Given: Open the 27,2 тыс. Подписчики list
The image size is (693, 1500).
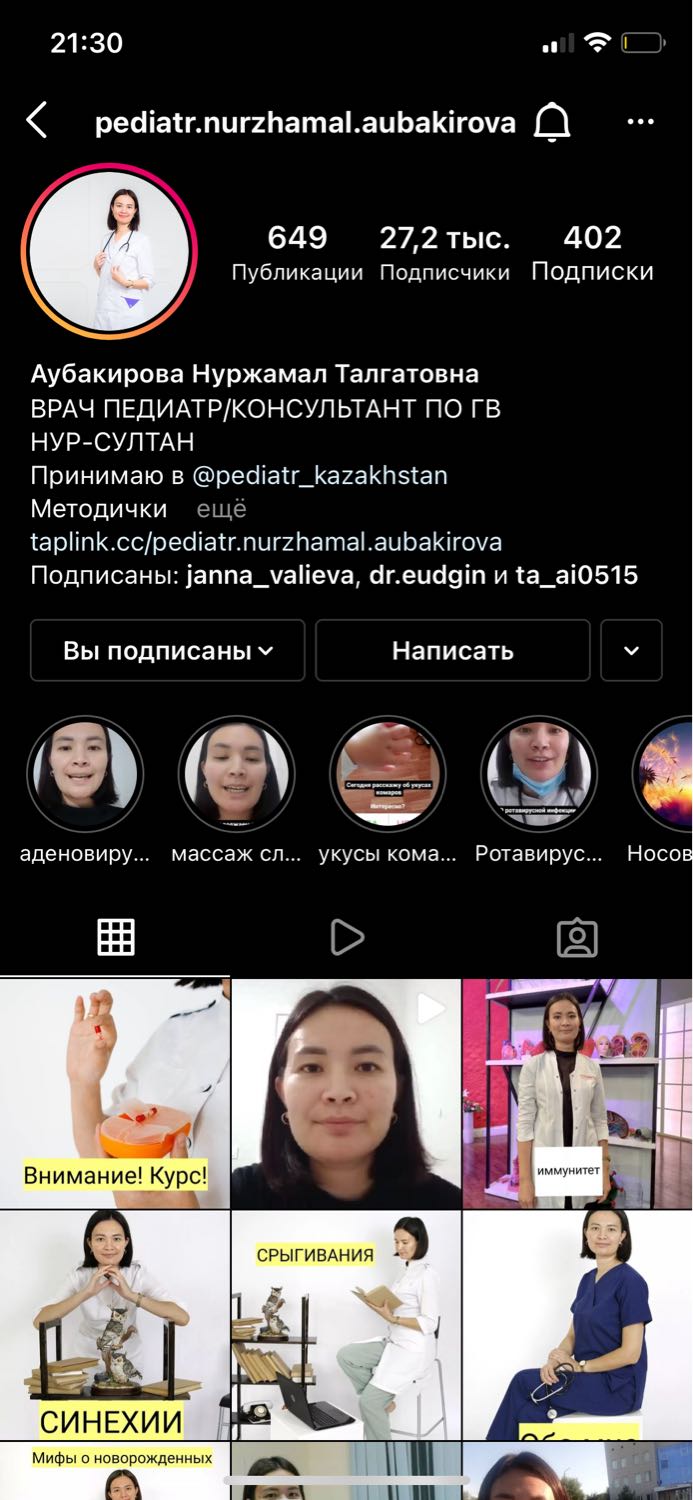Looking at the screenshot, I should 445,253.
